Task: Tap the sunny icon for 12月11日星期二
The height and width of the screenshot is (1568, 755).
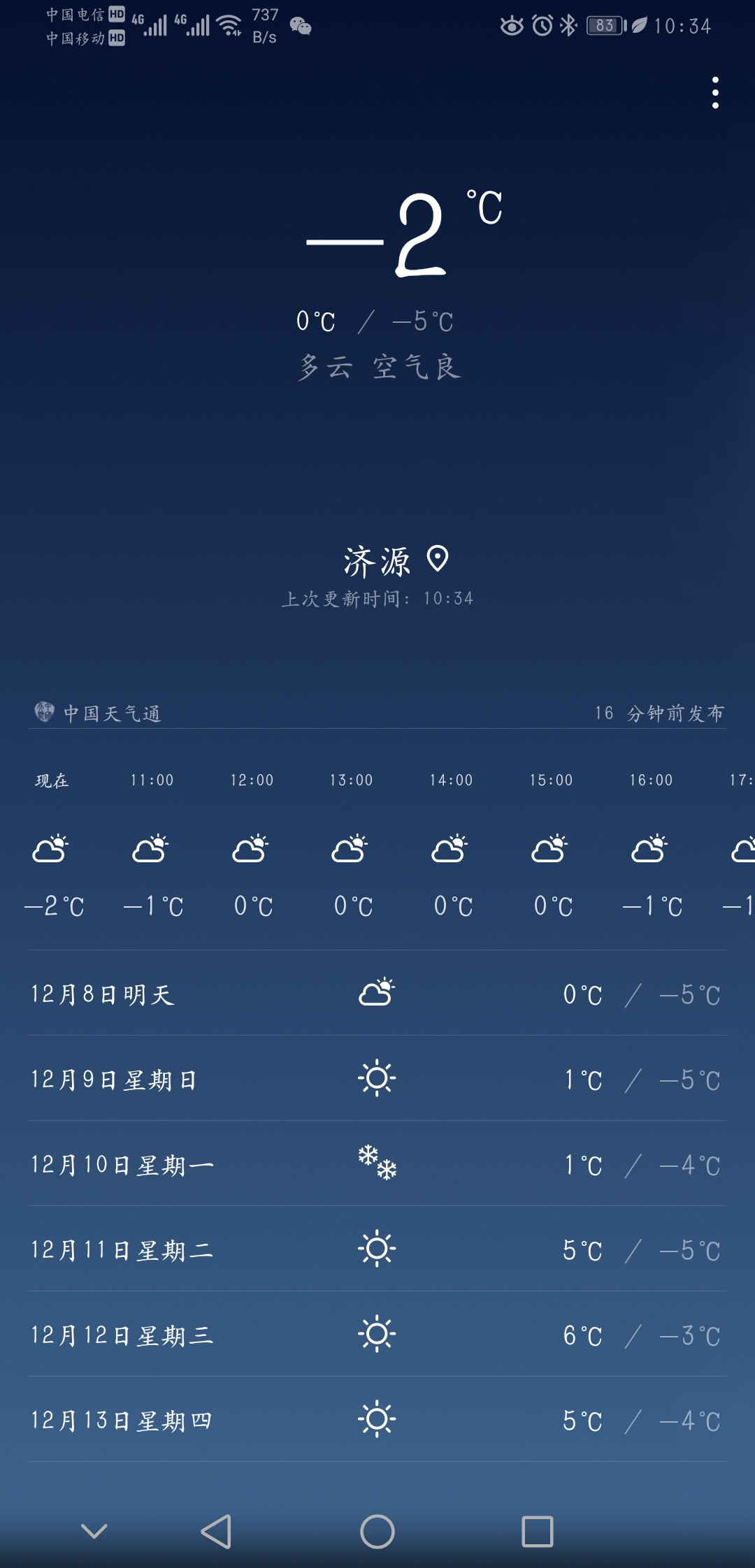Action: coord(377,1250)
